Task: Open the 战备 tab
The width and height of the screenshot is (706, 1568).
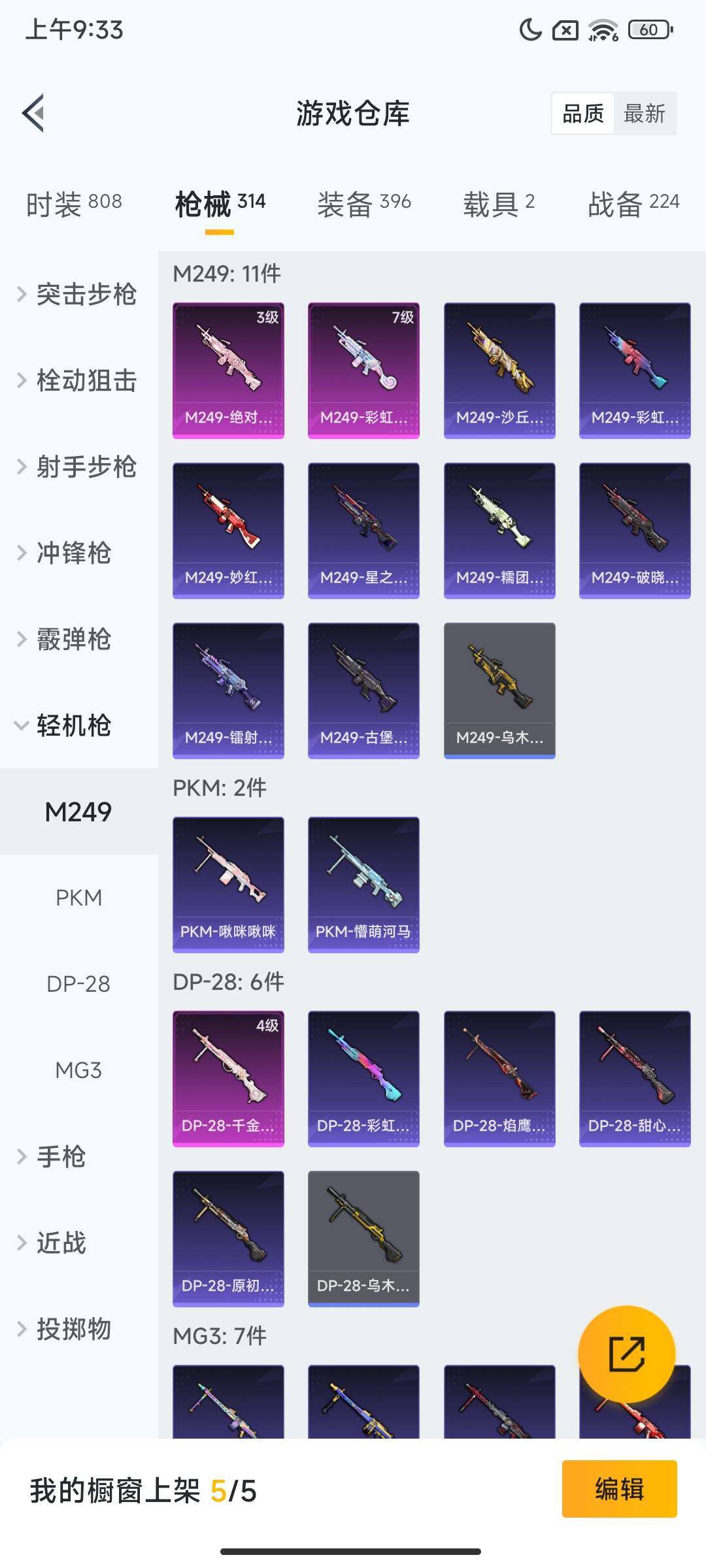Action: click(x=633, y=203)
